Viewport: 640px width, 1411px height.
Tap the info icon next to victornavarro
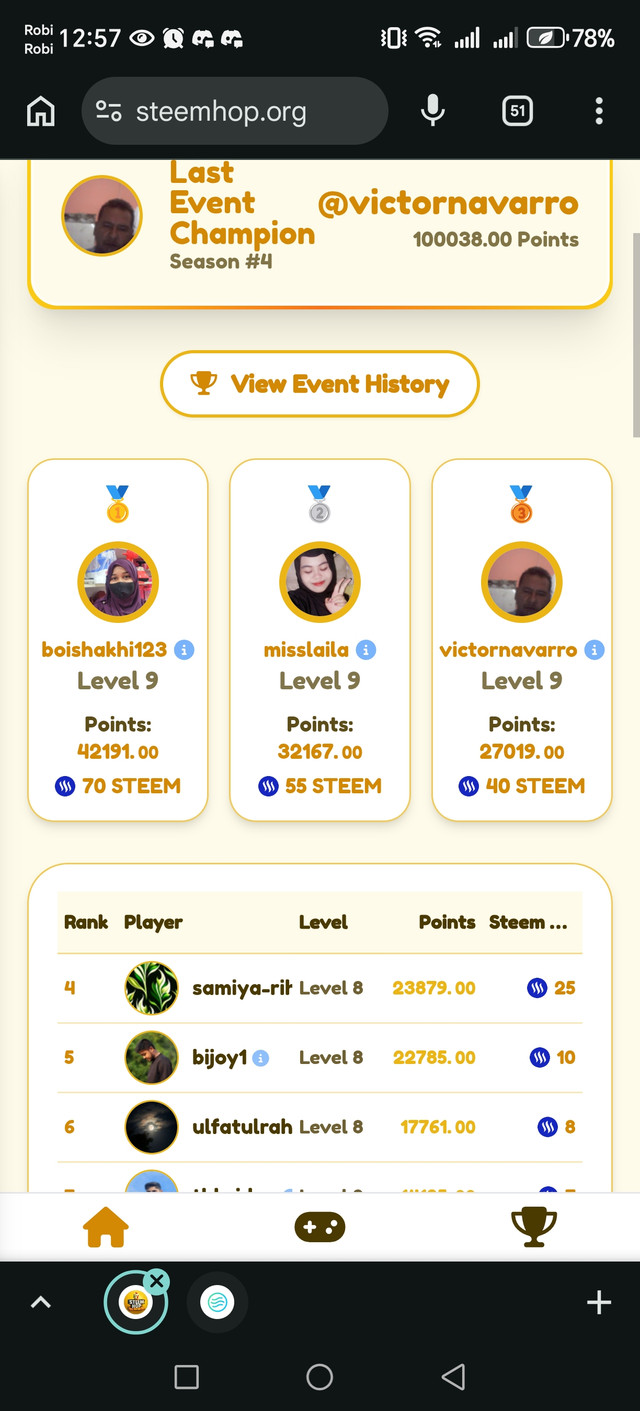(x=594, y=650)
